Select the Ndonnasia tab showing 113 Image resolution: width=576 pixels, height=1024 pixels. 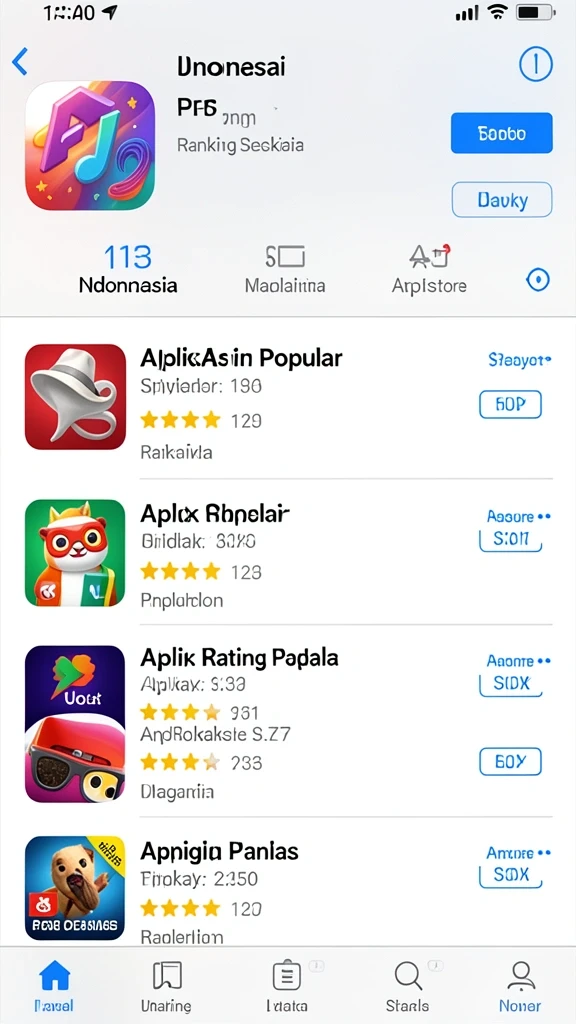[x=128, y=270]
